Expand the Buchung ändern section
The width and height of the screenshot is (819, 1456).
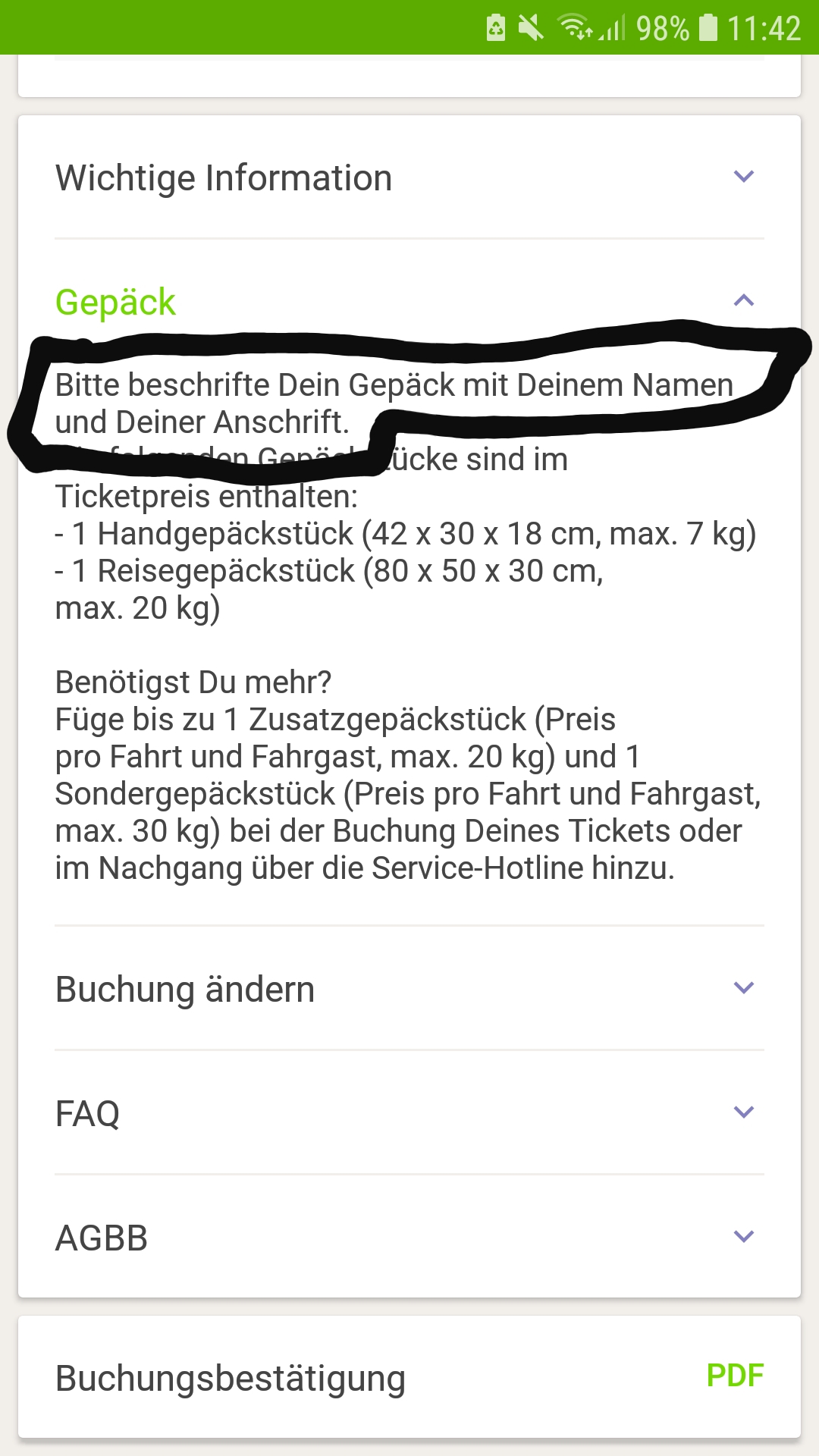click(x=745, y=988)
